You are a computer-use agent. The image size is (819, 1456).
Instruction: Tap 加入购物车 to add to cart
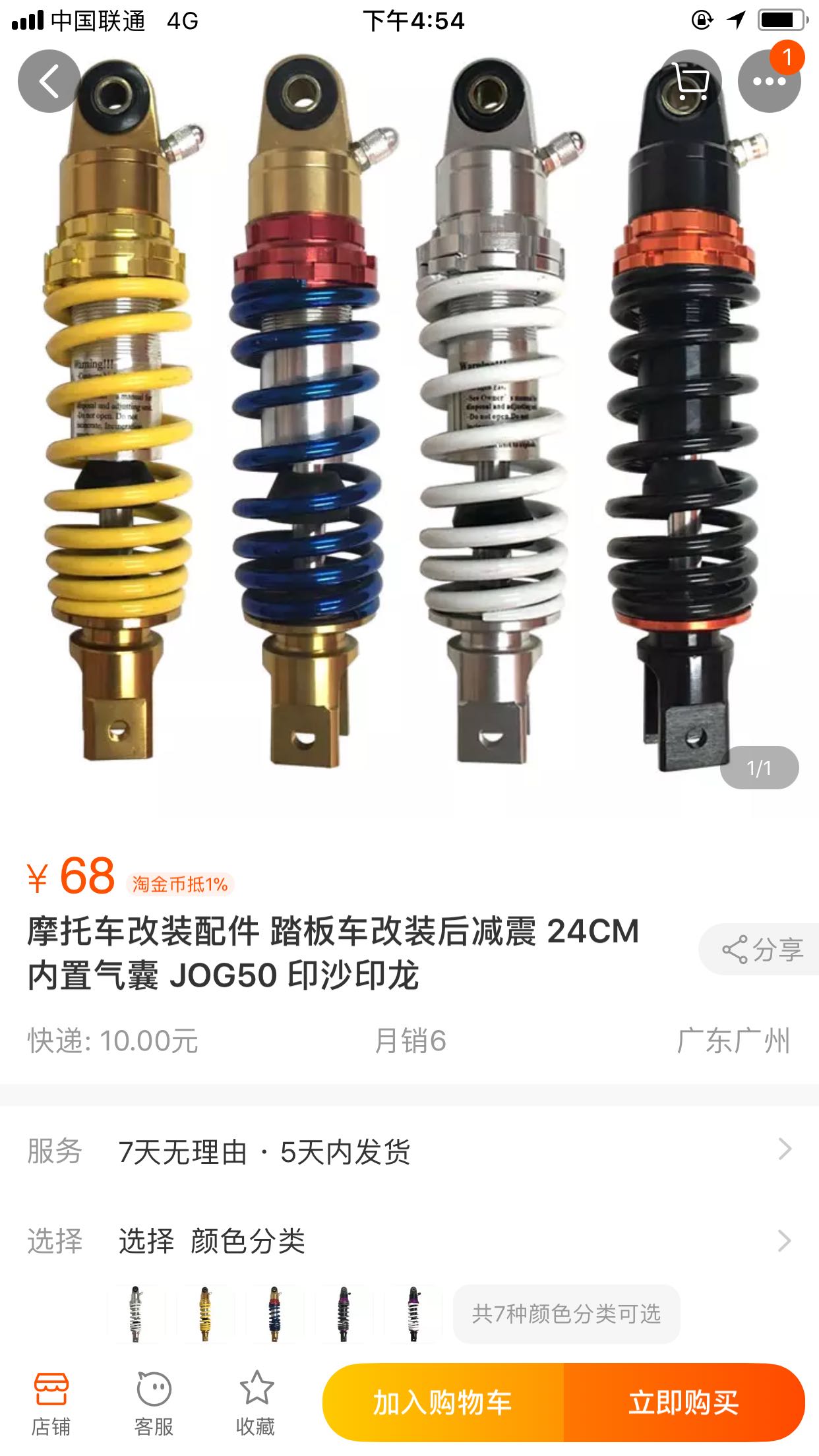[x=443, y=1402]
